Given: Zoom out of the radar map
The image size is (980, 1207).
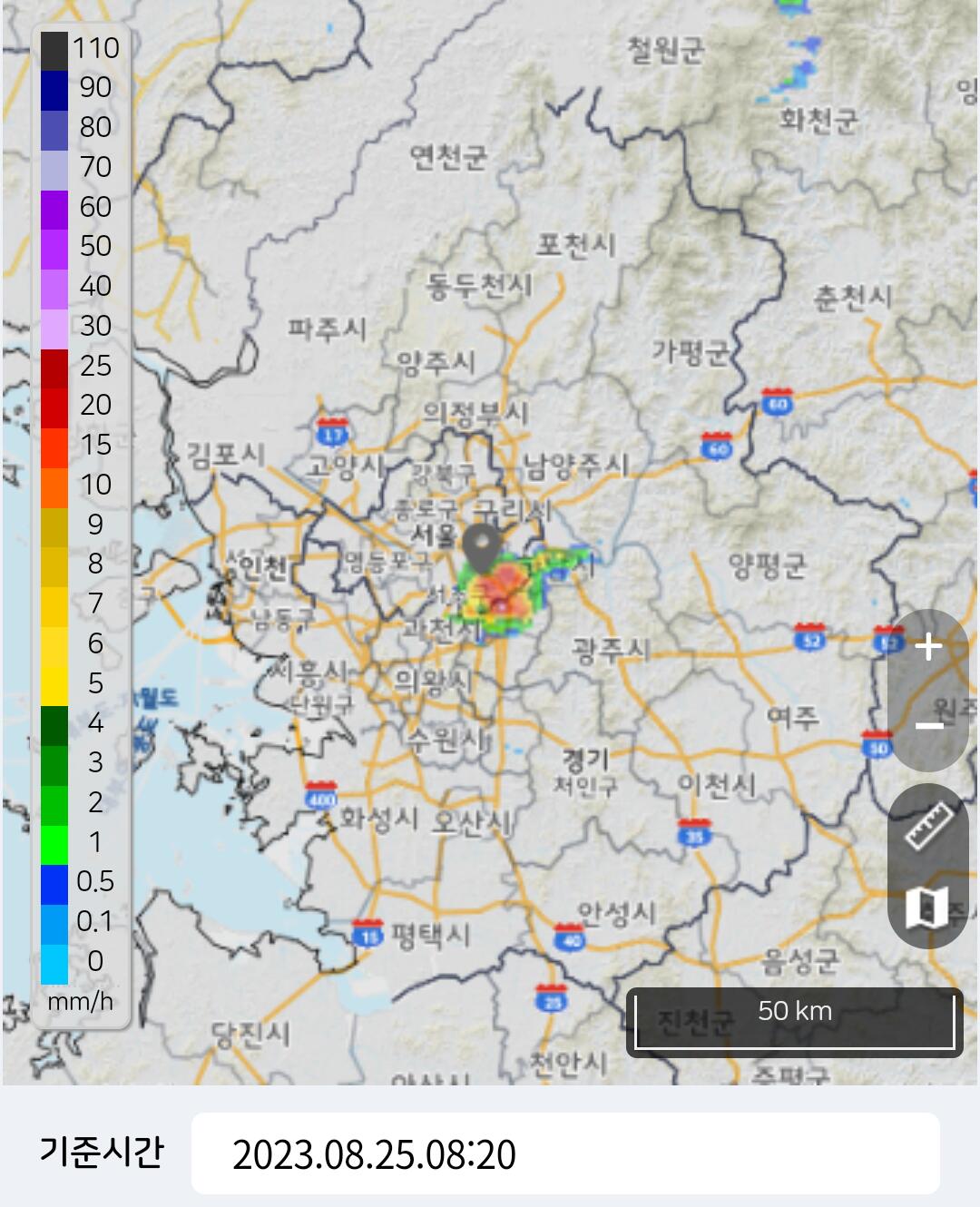Looking at the screenshot, I should point(927,726).
